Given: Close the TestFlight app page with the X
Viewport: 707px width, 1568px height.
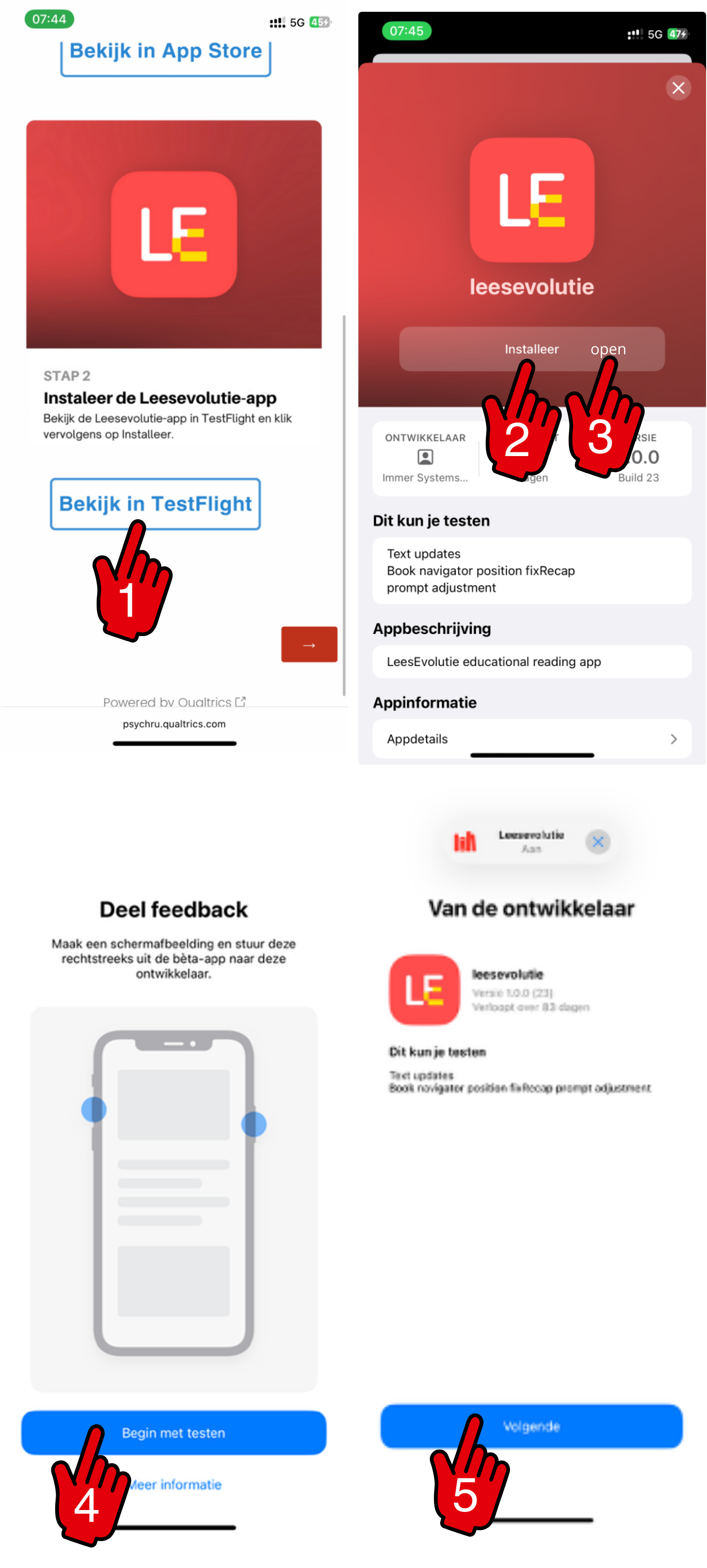Looking at the screenshot, I should point(677,88).
